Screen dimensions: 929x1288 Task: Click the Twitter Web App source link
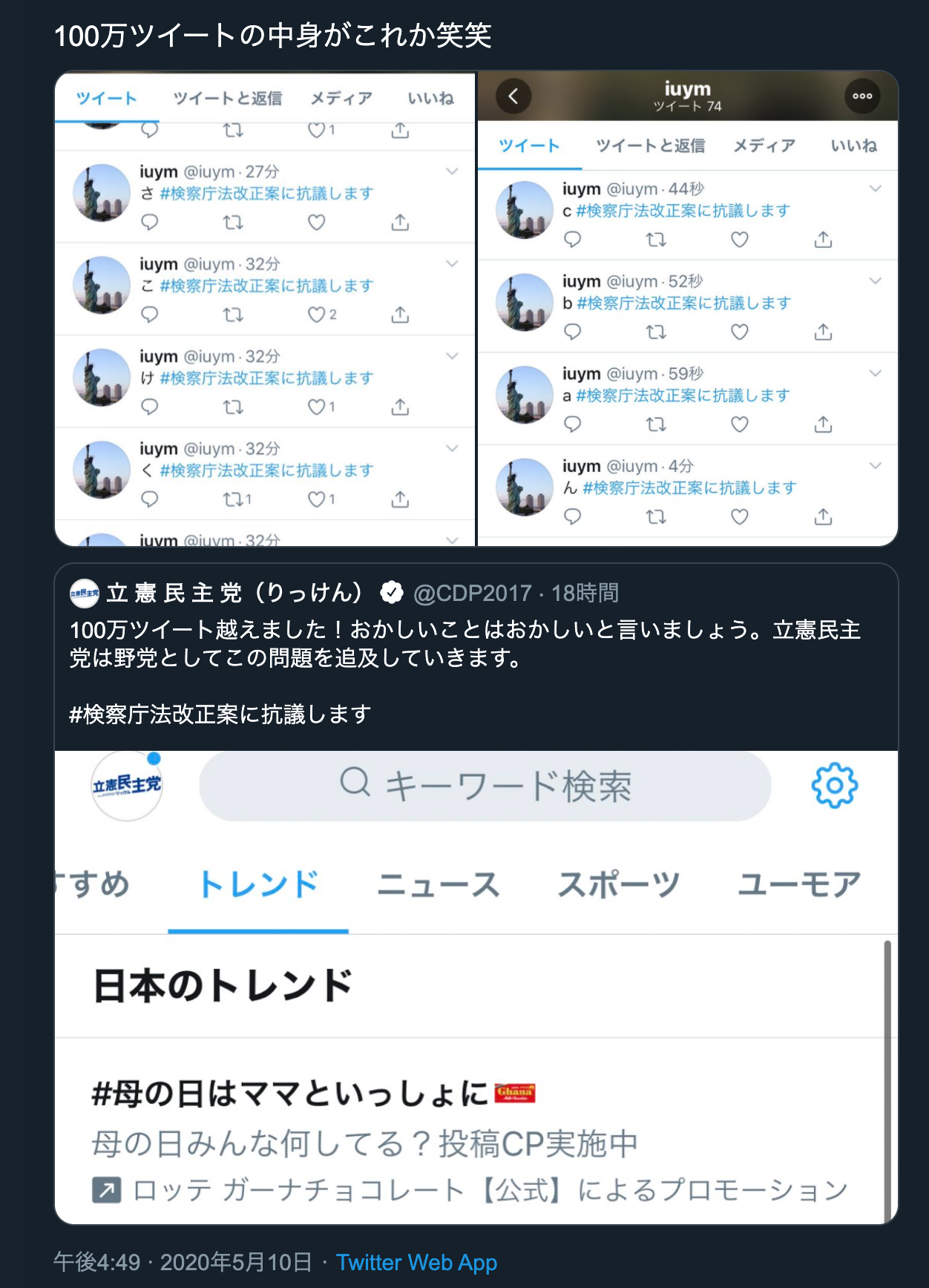click(x=416, y=1263)
